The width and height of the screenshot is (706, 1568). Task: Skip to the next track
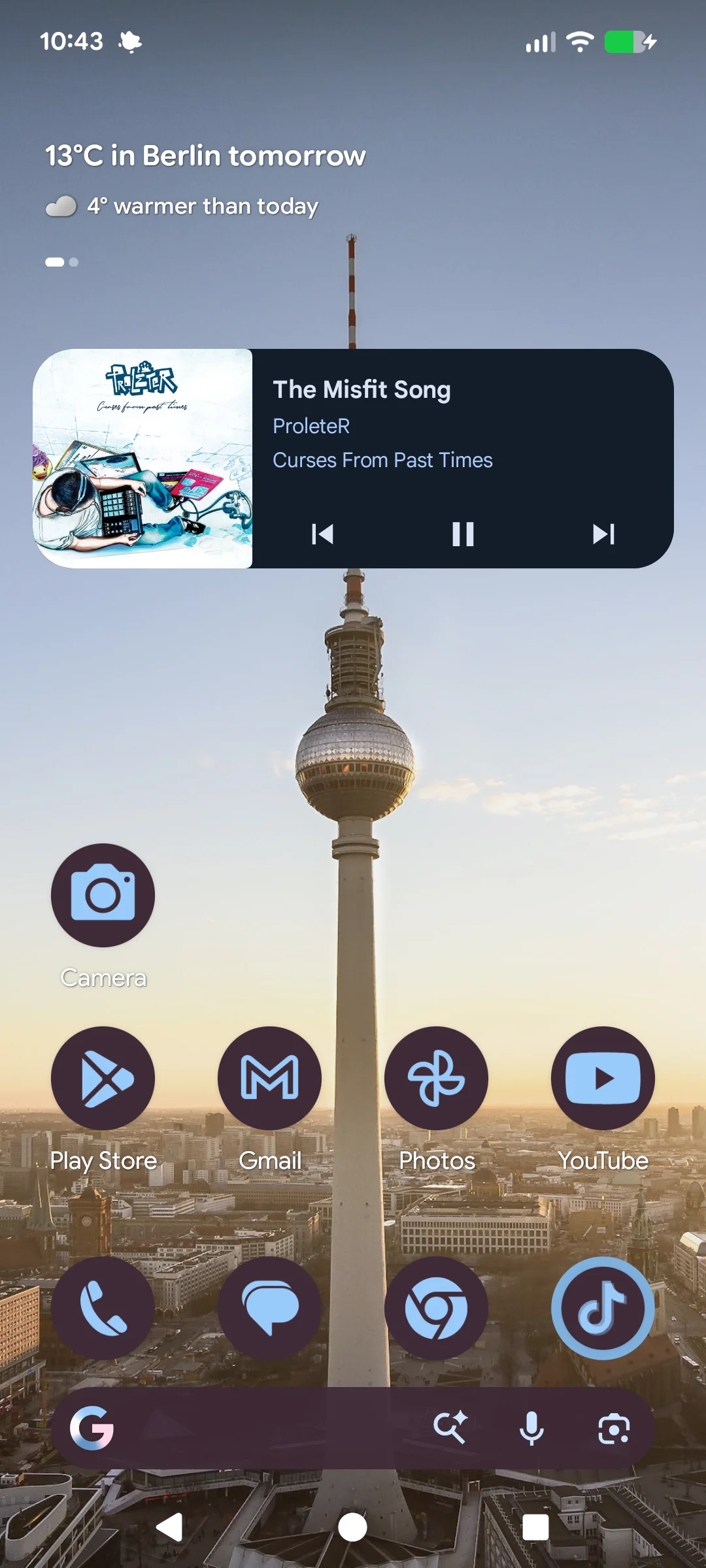point(603,534)
